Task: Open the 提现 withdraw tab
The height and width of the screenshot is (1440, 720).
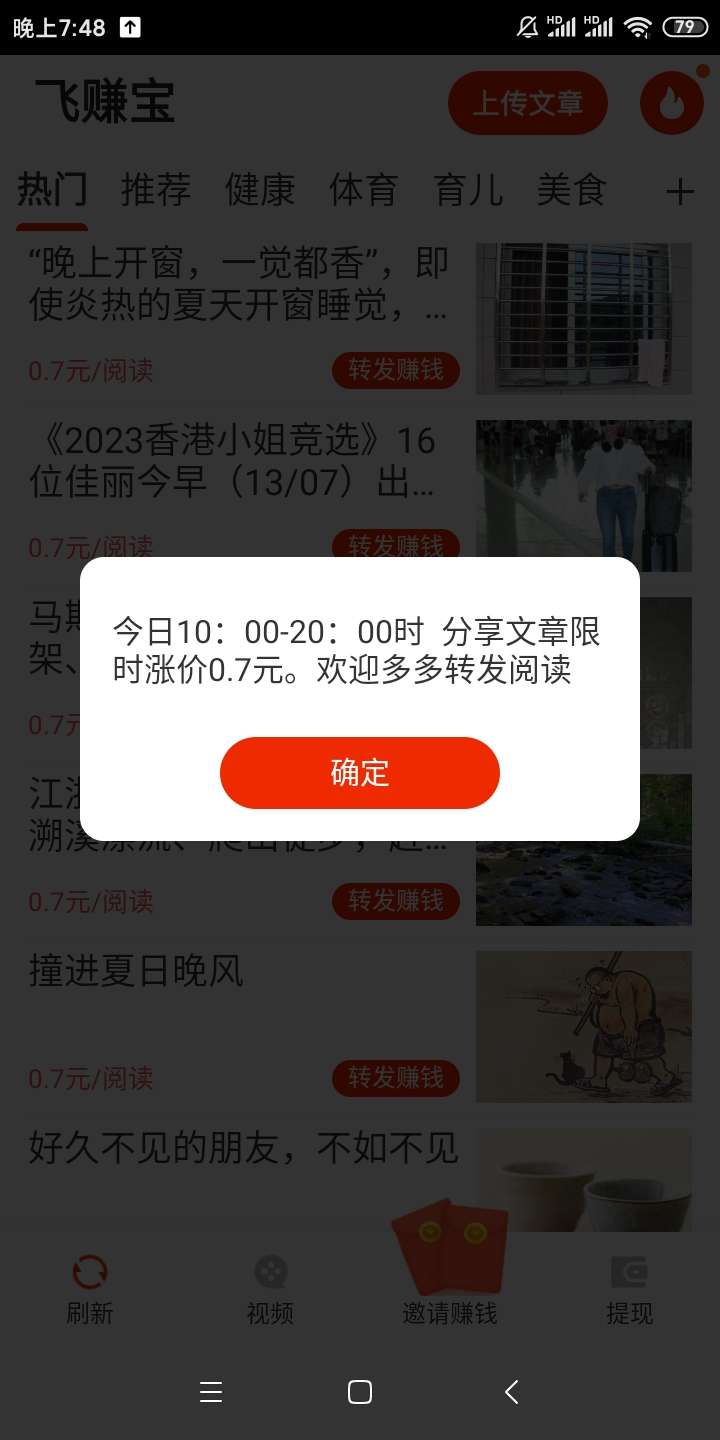Action: point(629,1289)
